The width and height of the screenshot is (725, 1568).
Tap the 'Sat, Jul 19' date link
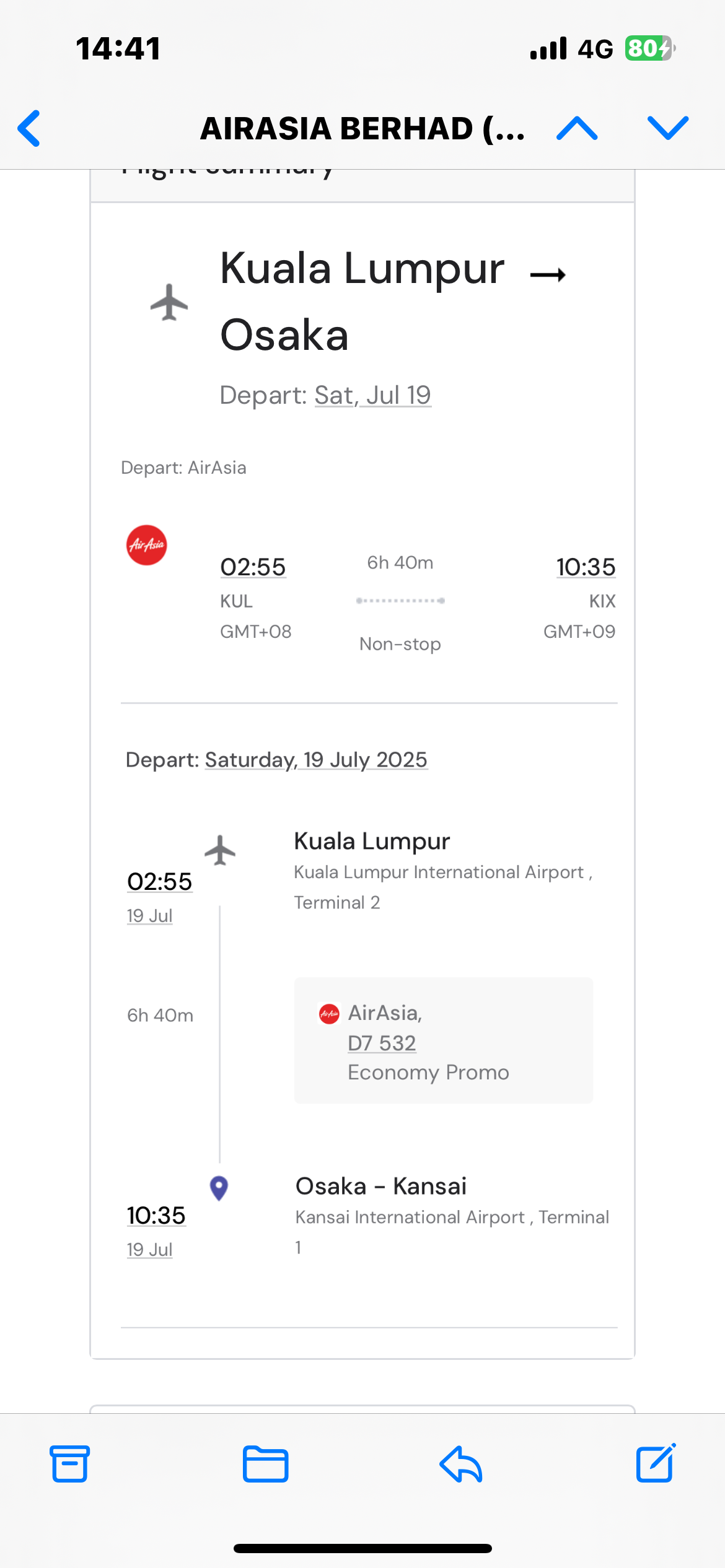pyautogui.click(x=372, y=395)
